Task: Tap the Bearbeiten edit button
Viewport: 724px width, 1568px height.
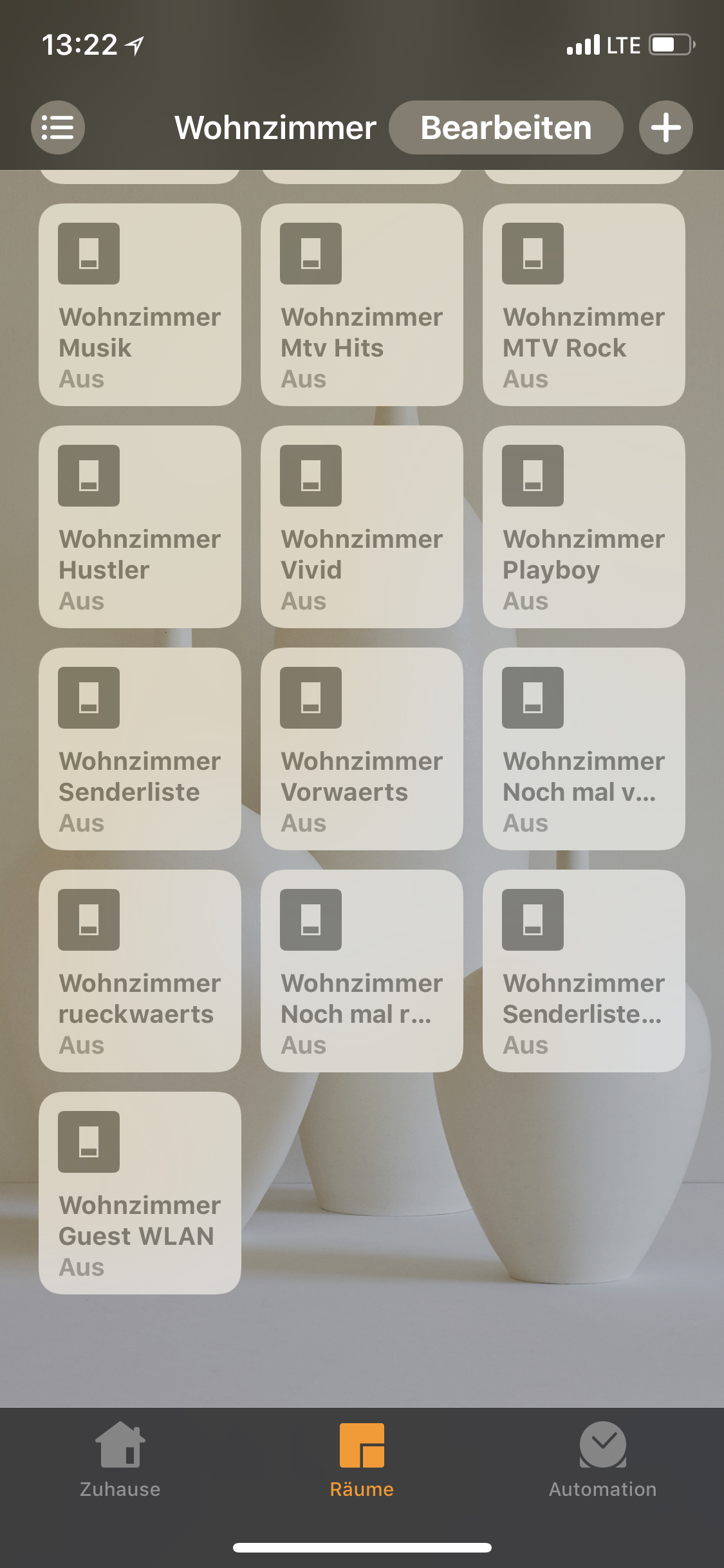Action: click(506, 127)
